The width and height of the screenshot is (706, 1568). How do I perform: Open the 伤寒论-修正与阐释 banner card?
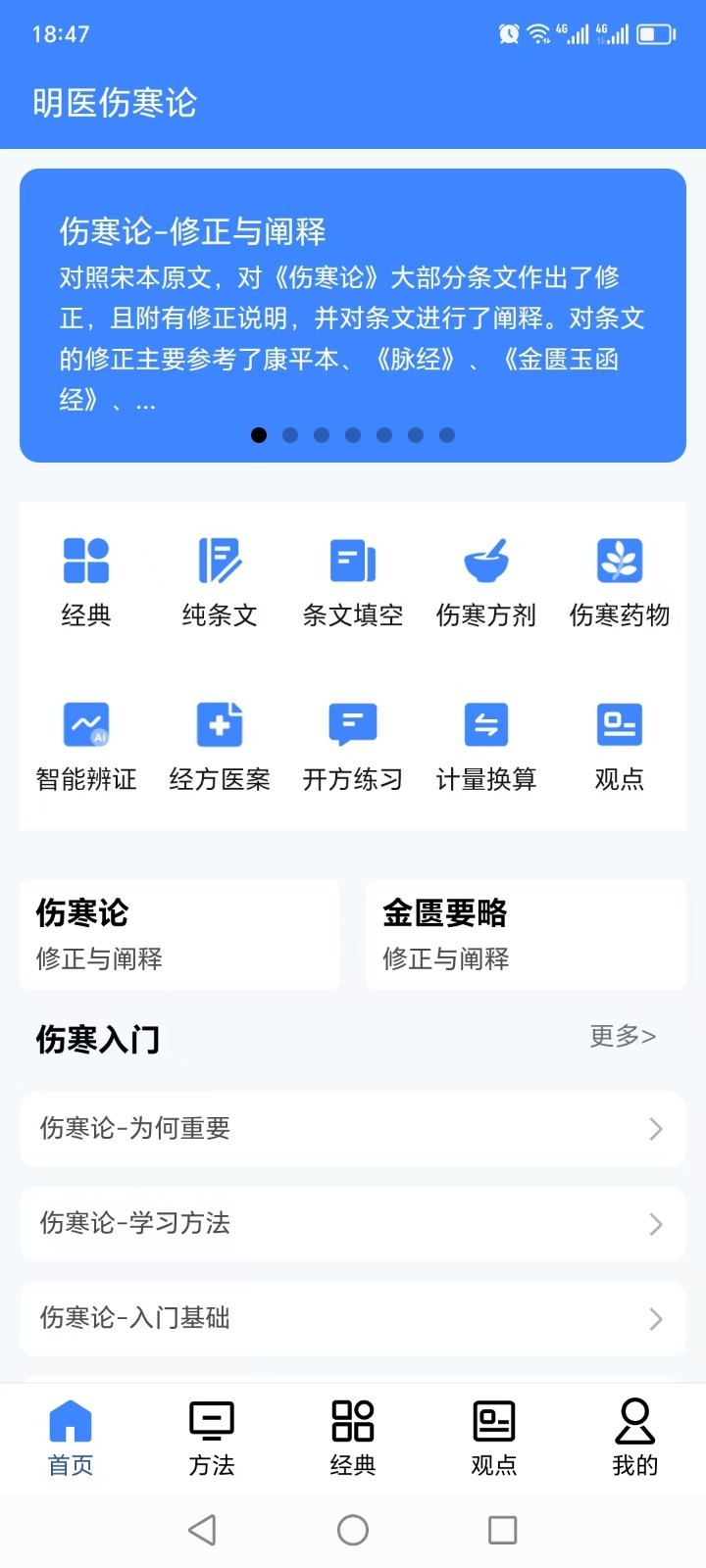pyautogui.click(x=353, y=316)
